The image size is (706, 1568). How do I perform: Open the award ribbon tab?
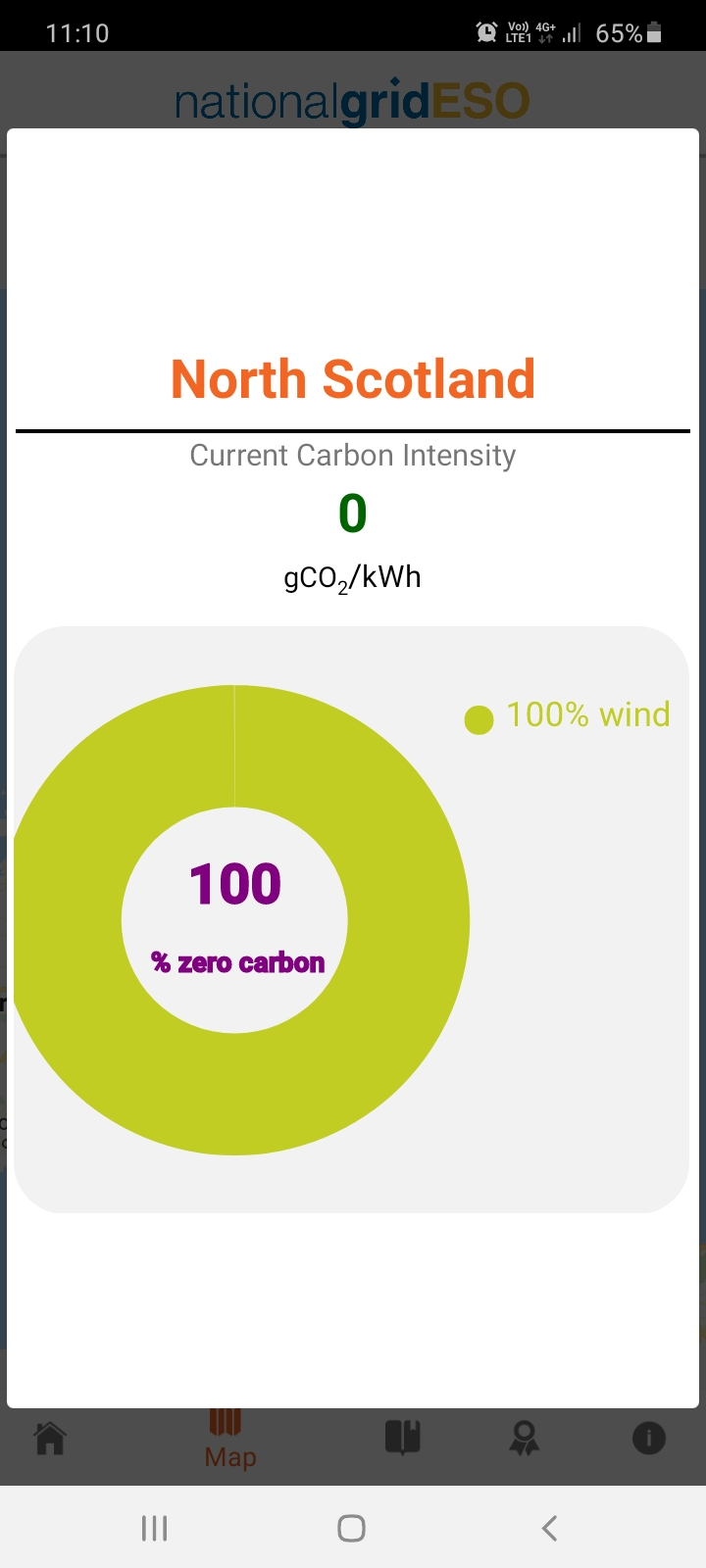pos(524,1438)
